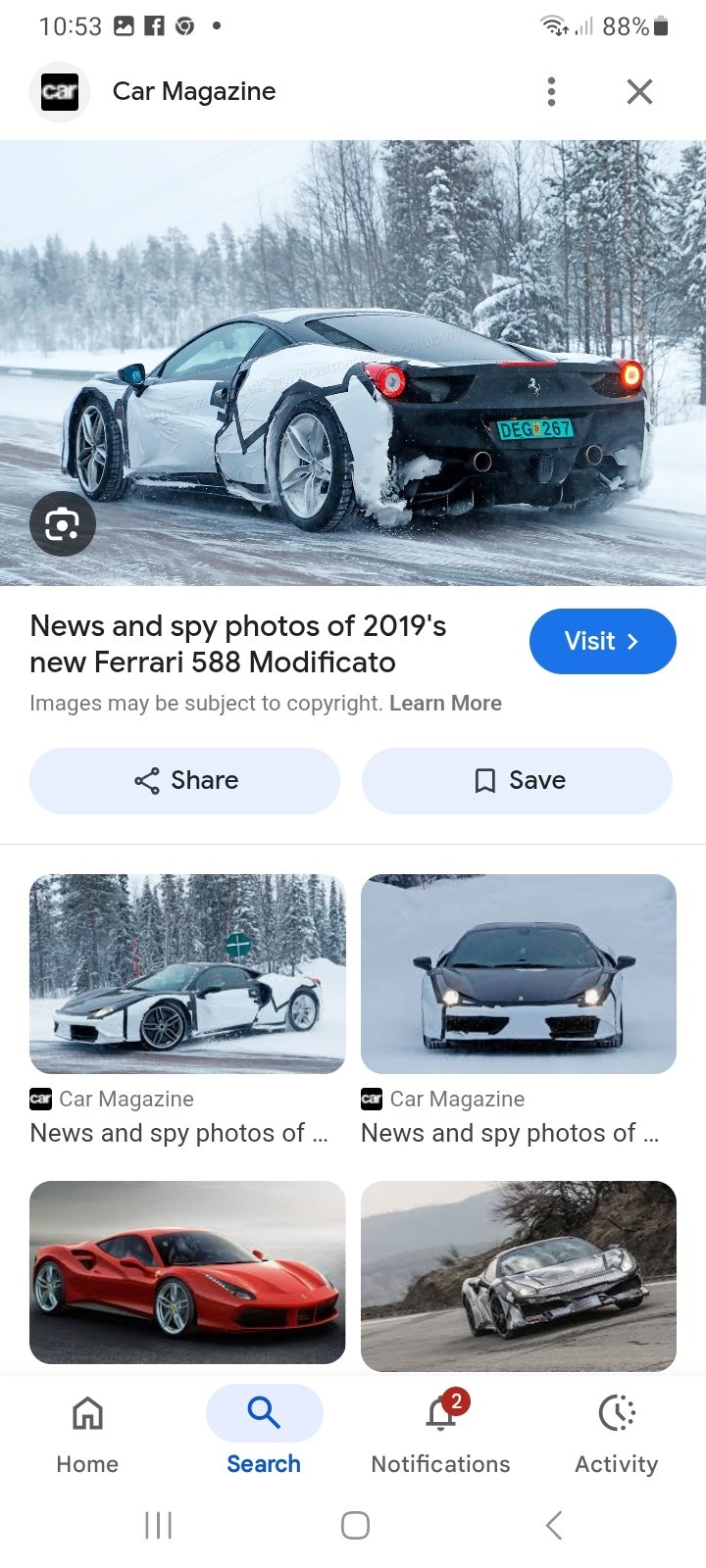
Task: Save this image to collections
Action: click(x=517, y=780)
